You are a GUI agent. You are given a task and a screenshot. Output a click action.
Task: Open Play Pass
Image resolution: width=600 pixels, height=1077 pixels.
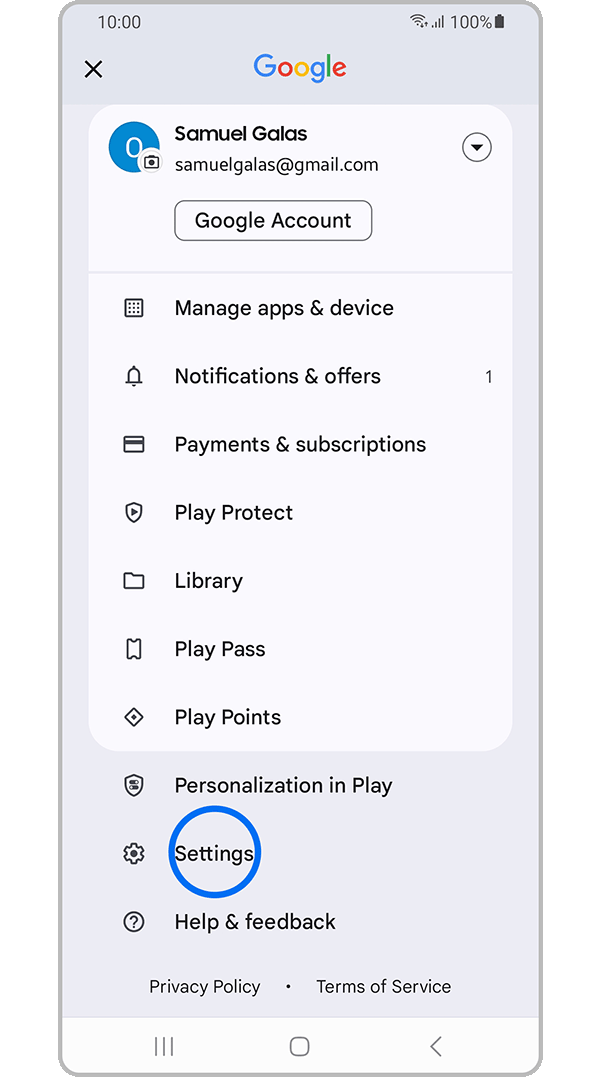tap(219, 649)
